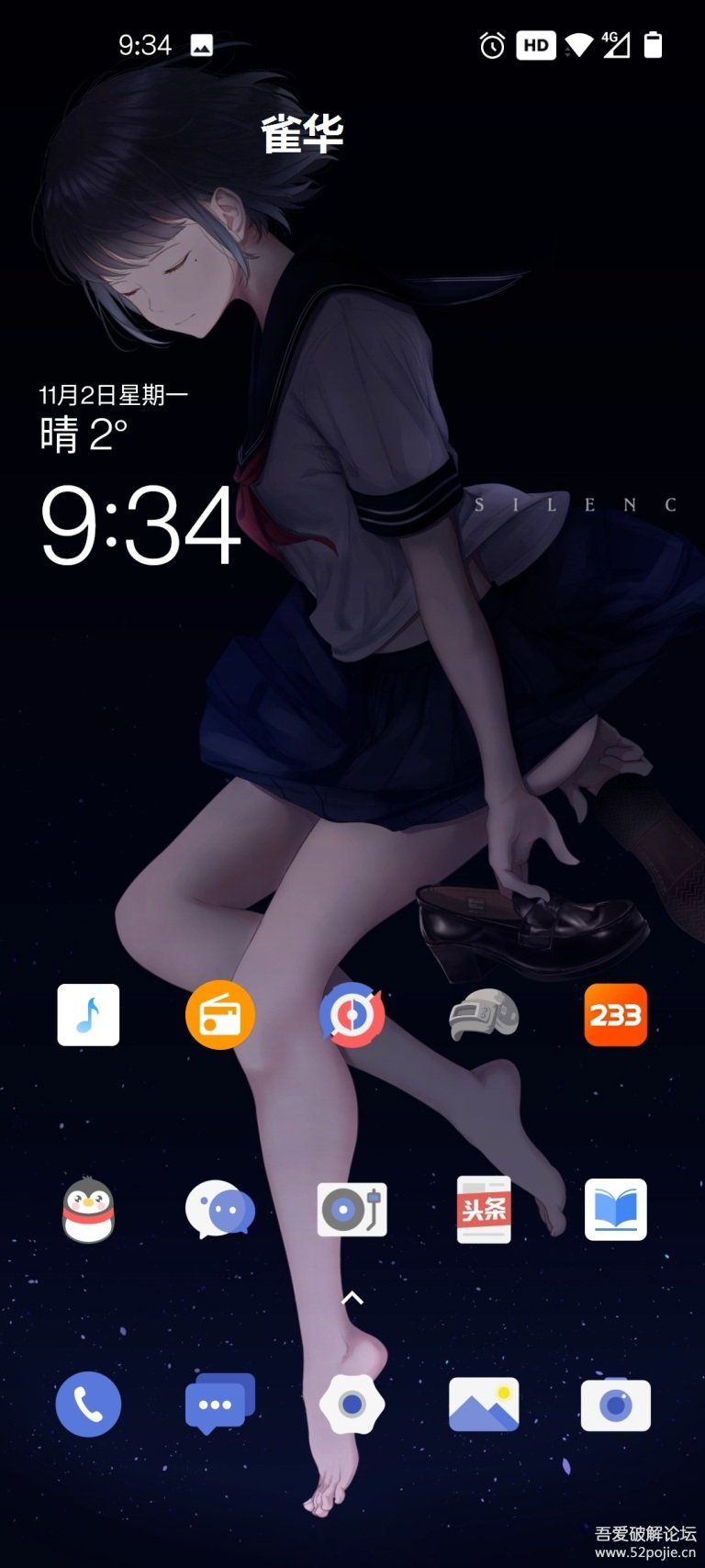Open the book reader app
This screenshot has height=1568, width=705.
[x=615, y=1210]
